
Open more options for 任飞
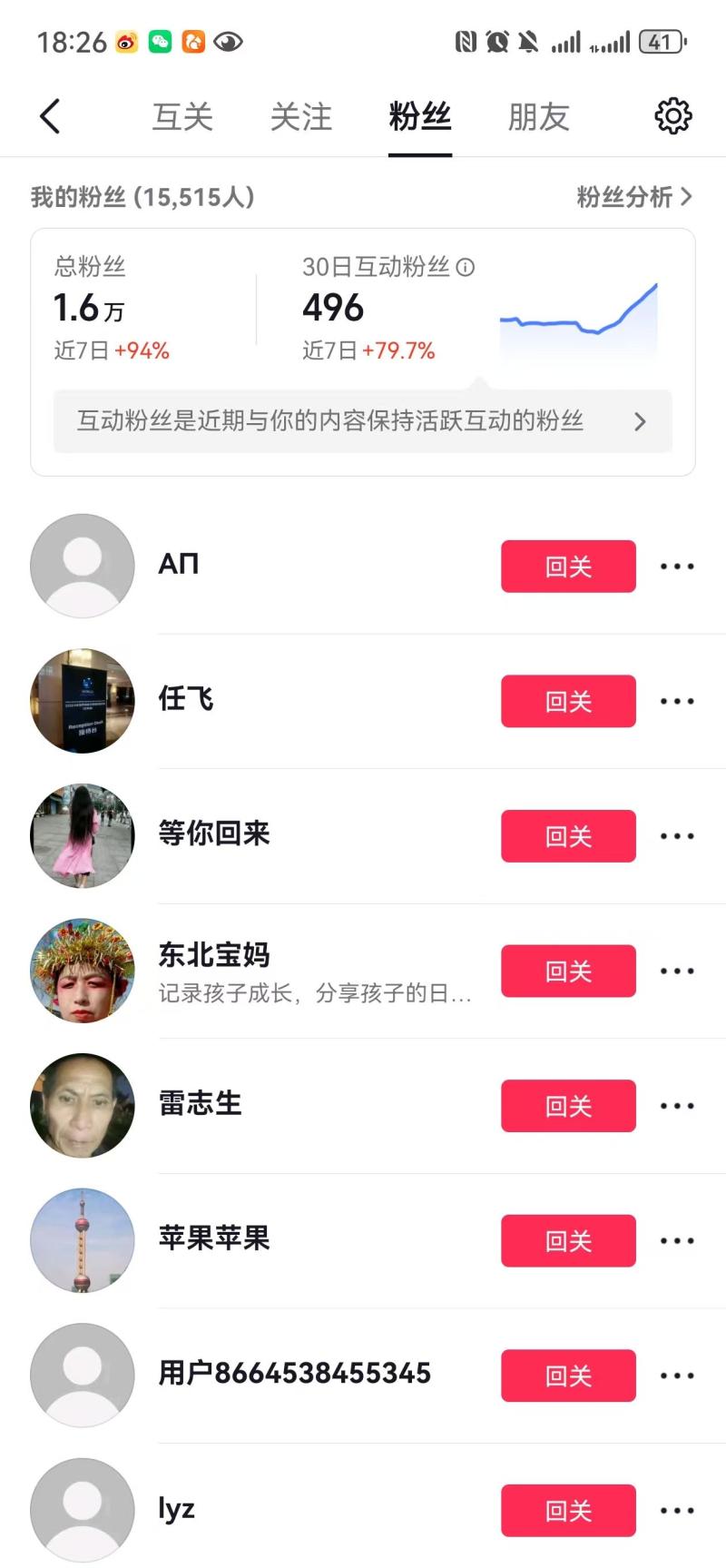[677, 701]
